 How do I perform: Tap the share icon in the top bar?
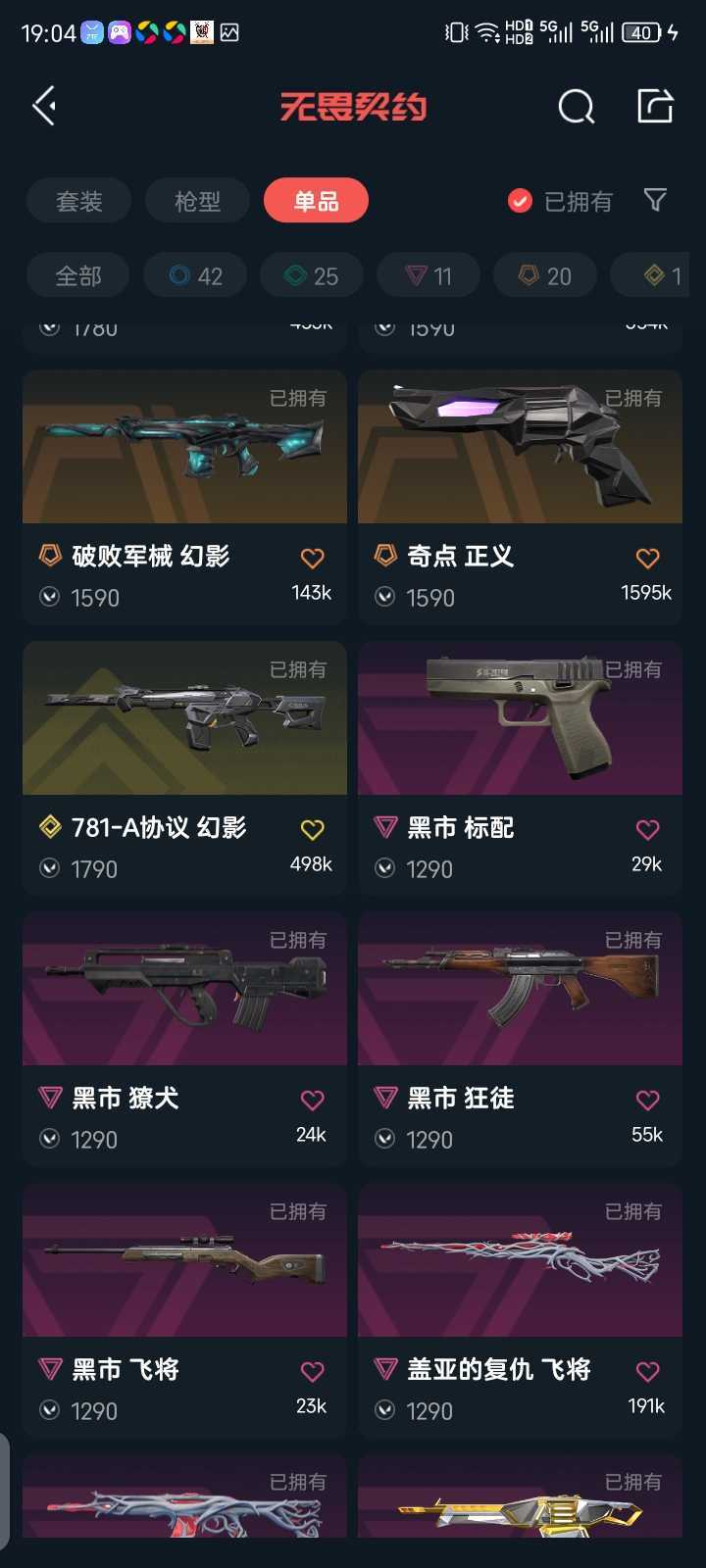click(655, 106)
